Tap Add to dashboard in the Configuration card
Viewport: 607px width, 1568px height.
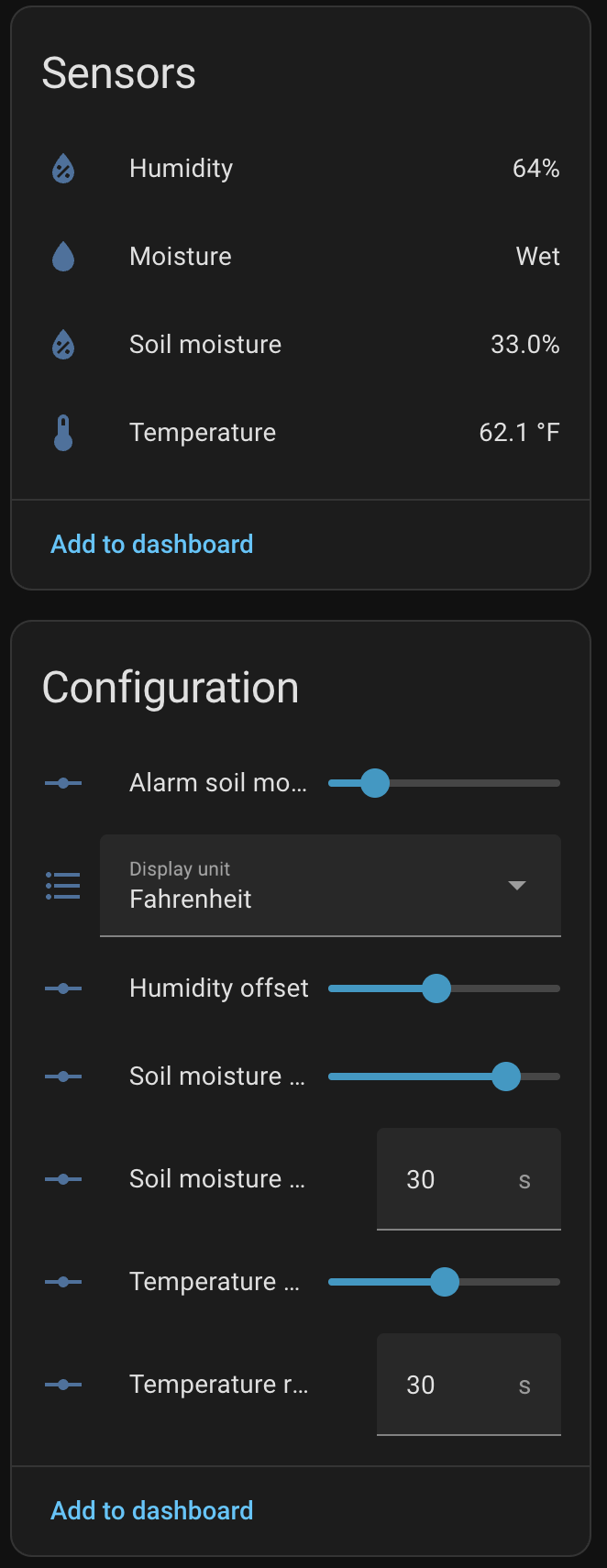pyautogui.click(x=152, y=1511)
